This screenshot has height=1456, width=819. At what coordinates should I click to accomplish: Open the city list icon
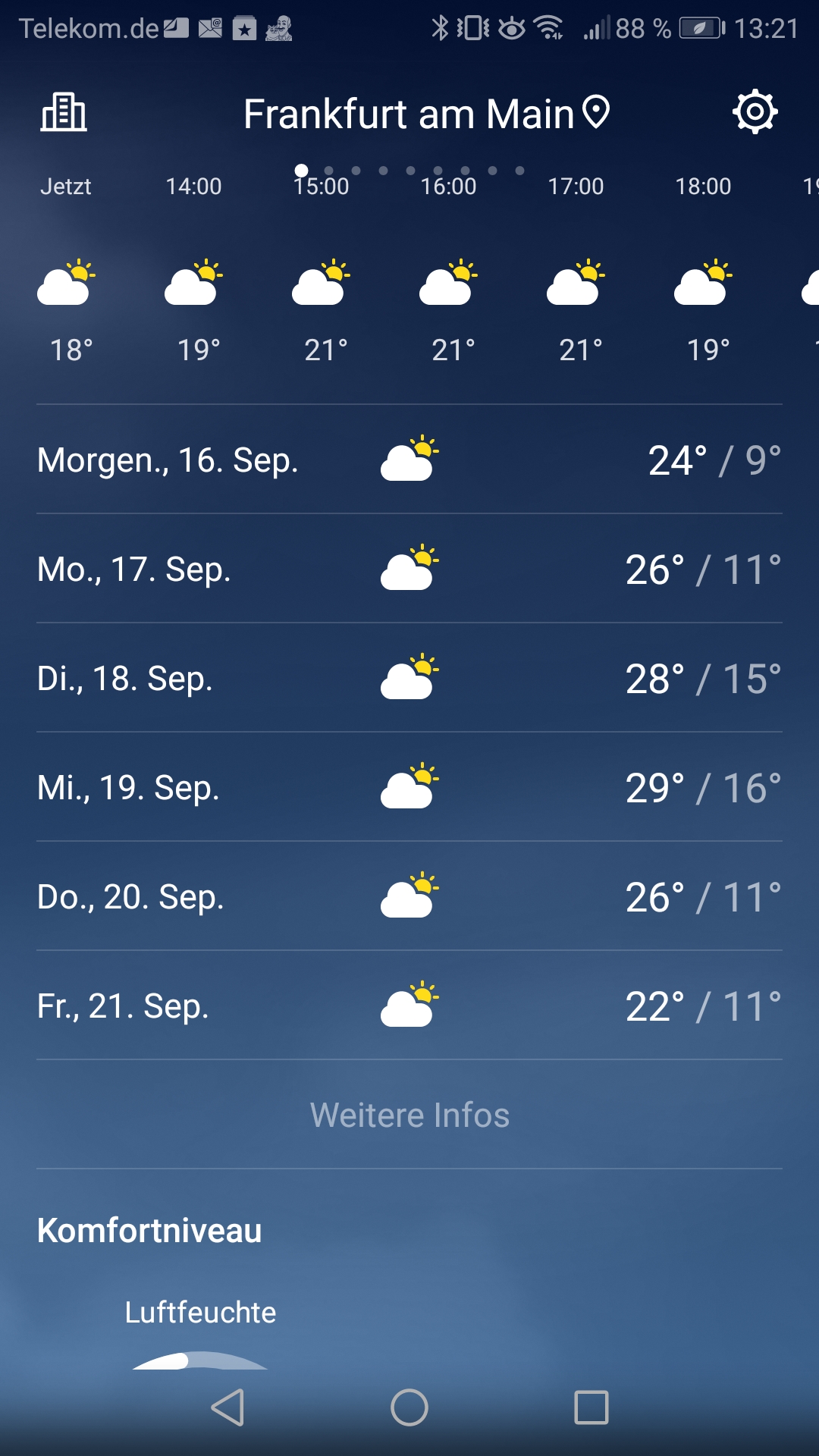click(x=64, y=113)
